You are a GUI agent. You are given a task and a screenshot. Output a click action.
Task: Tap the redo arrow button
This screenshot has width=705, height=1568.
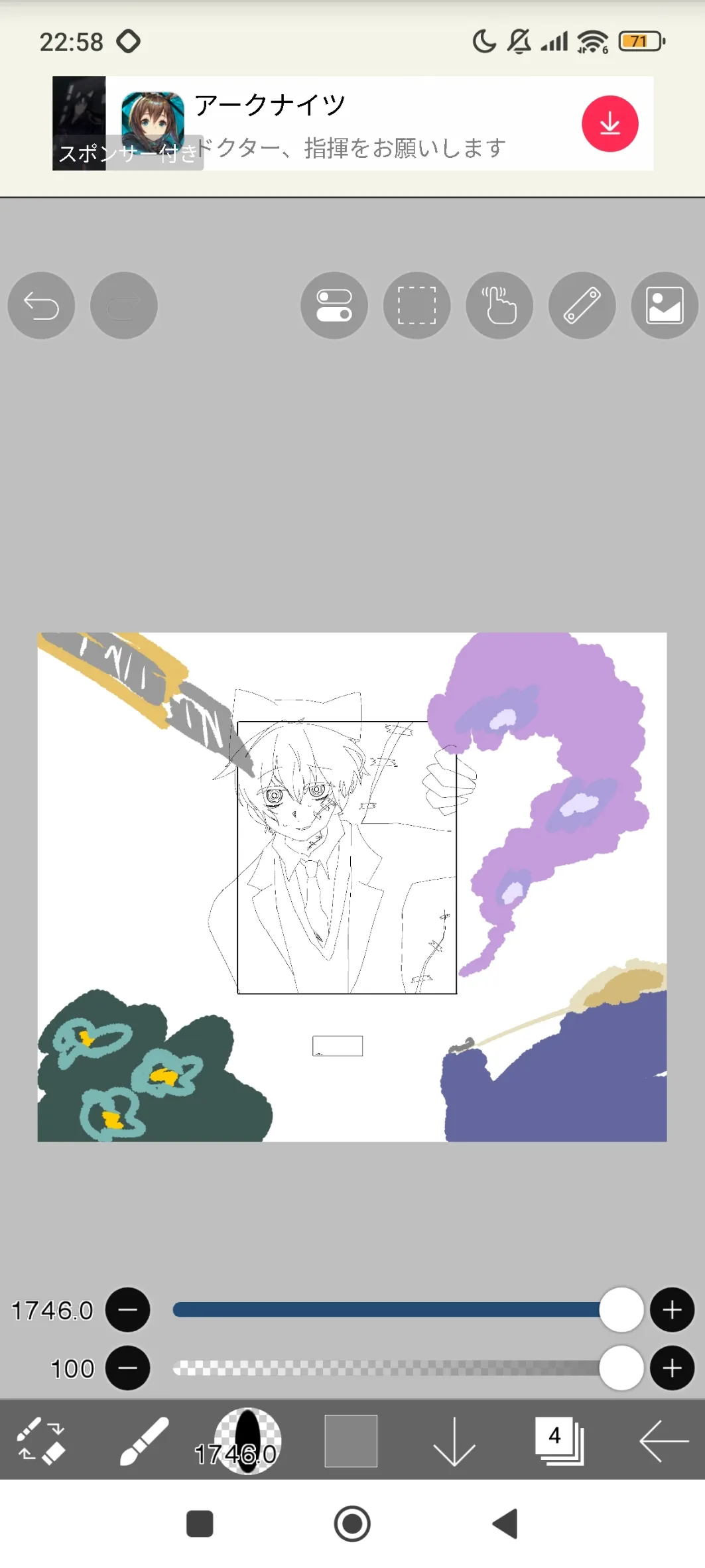pyautogui.click(x=124, y=306)
